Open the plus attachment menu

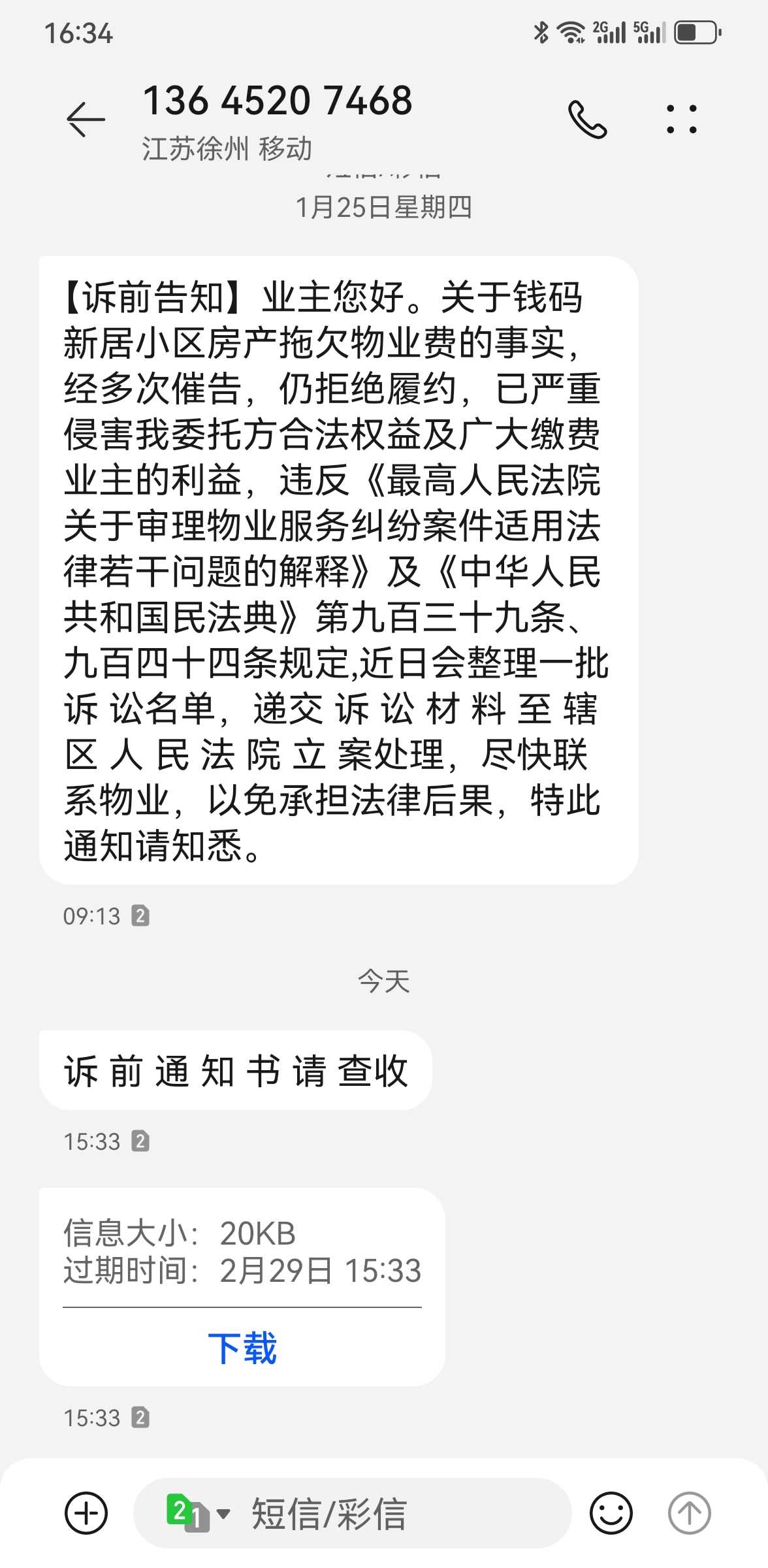[86, 1513]
